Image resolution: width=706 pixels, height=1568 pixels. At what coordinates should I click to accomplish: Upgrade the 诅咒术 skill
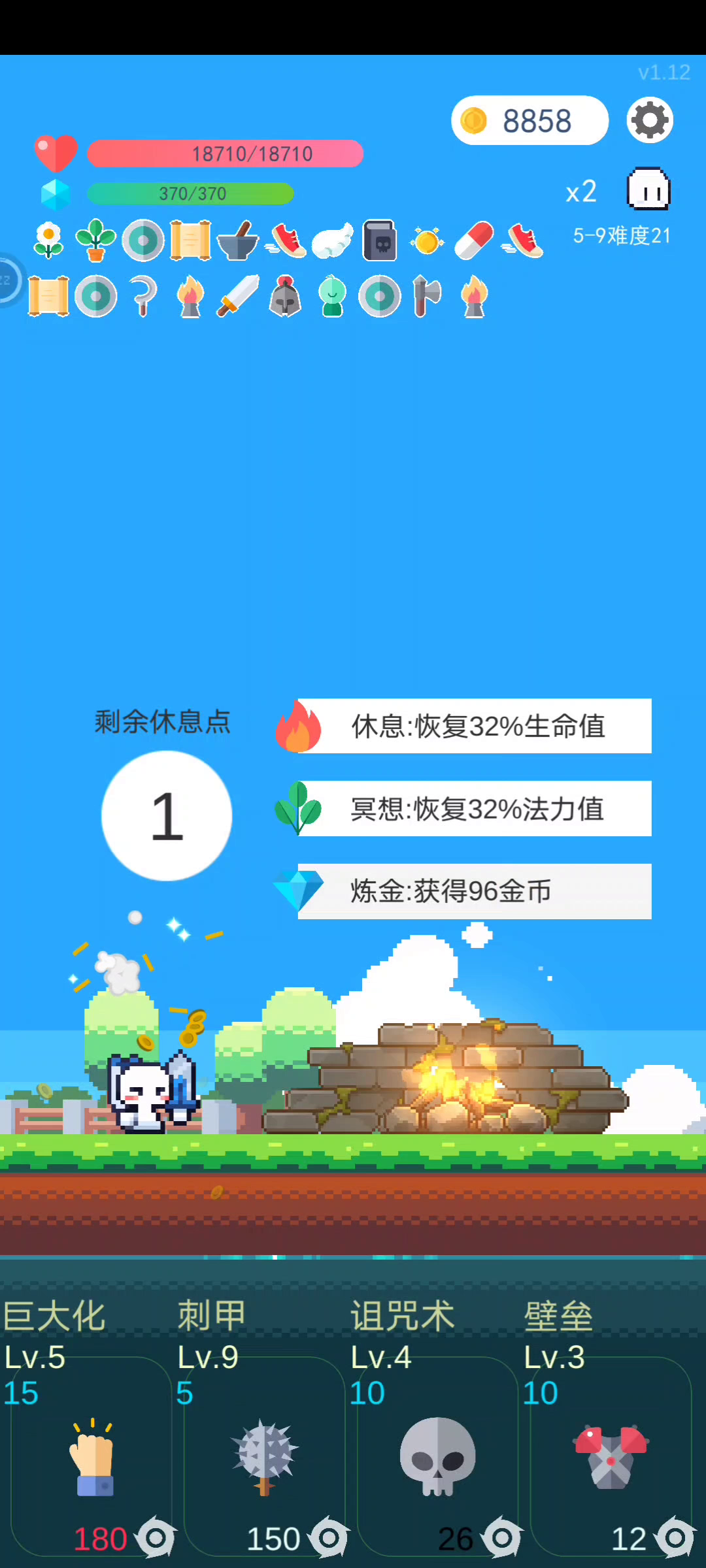[x=437, y=1456]
